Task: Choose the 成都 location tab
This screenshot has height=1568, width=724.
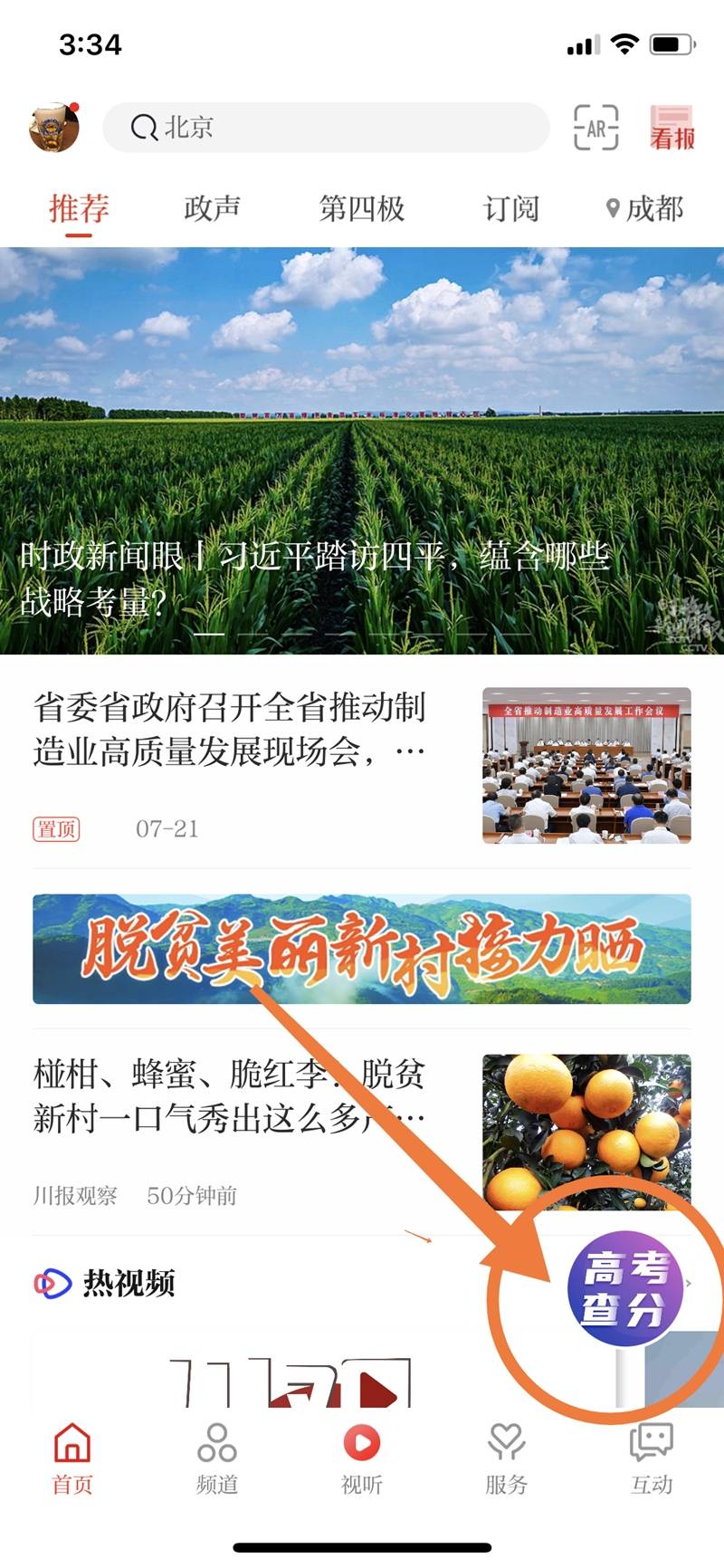Action: 644,209
